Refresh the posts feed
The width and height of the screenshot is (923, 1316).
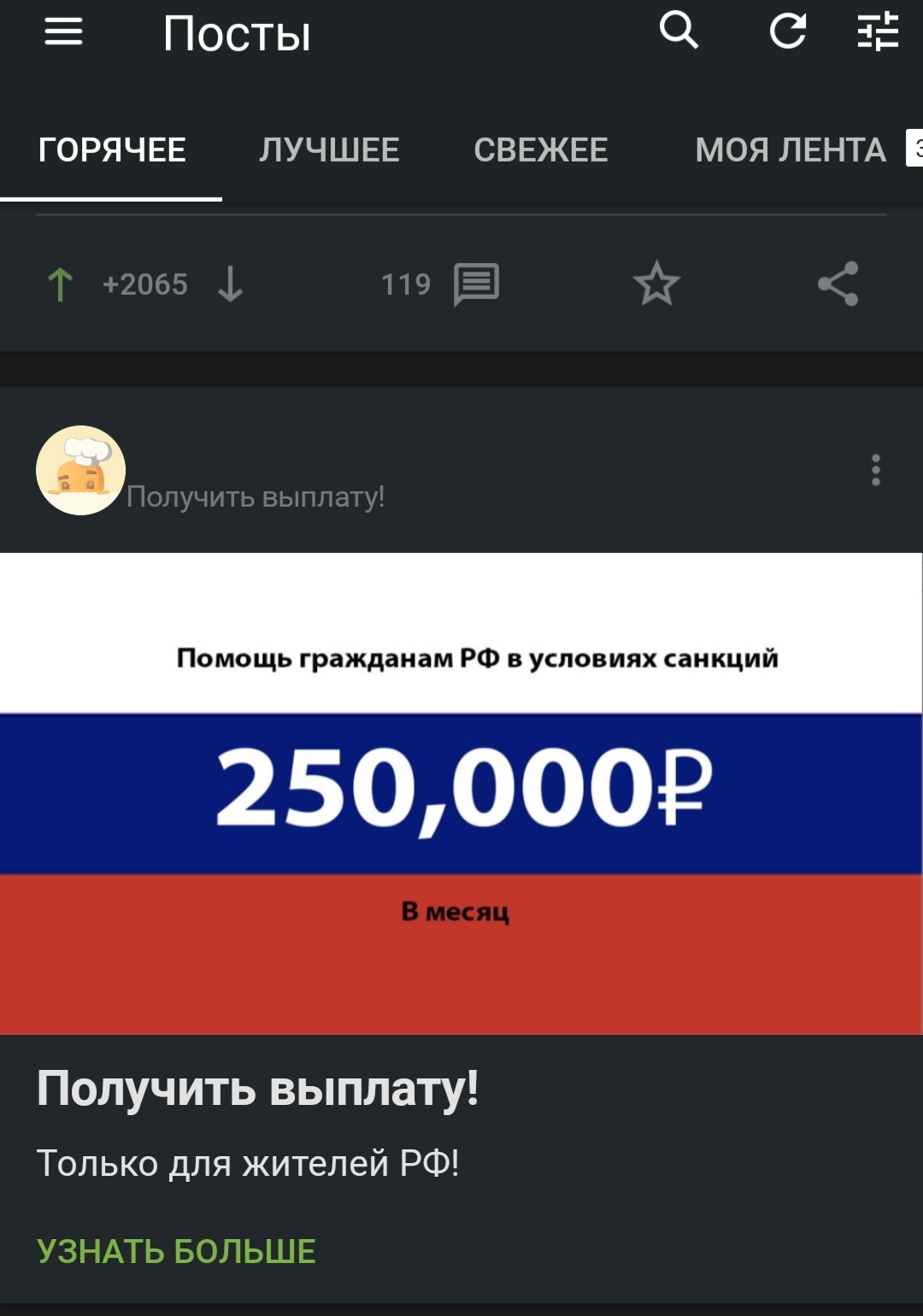[x=787, y=32]
